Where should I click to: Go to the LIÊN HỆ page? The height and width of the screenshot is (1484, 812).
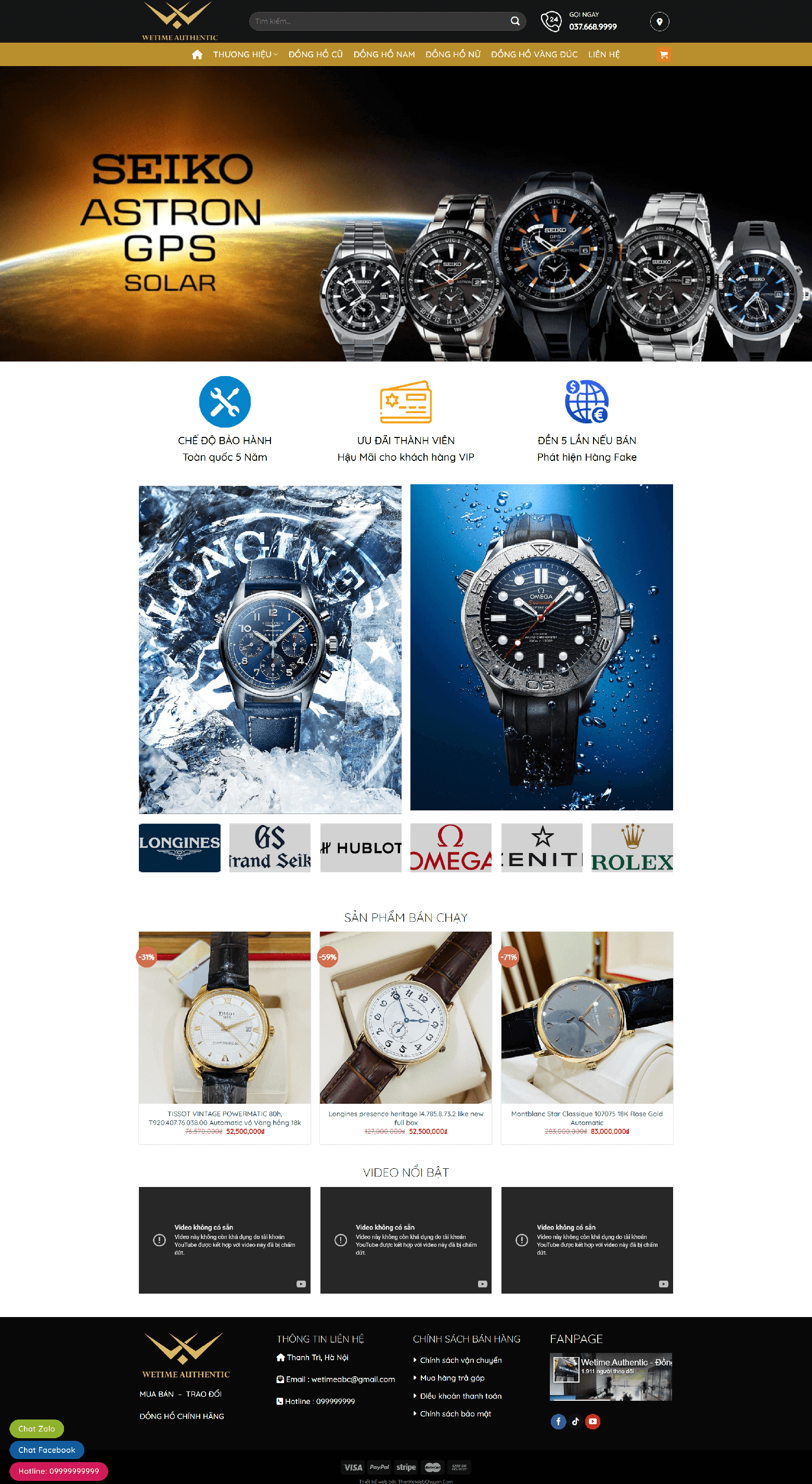[x=604, y=54]
